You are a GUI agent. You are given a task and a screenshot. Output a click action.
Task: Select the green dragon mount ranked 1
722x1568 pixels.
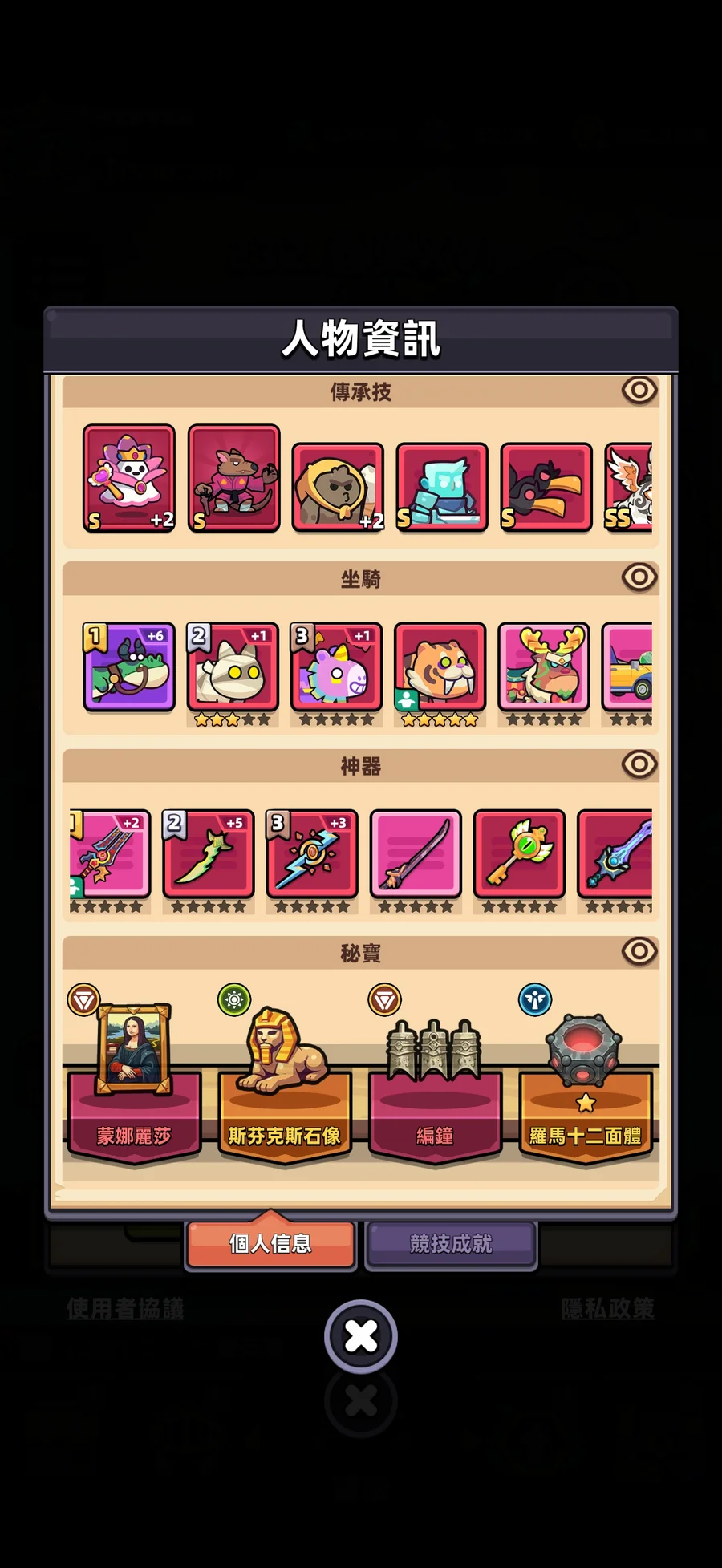[x=129, y=667]
